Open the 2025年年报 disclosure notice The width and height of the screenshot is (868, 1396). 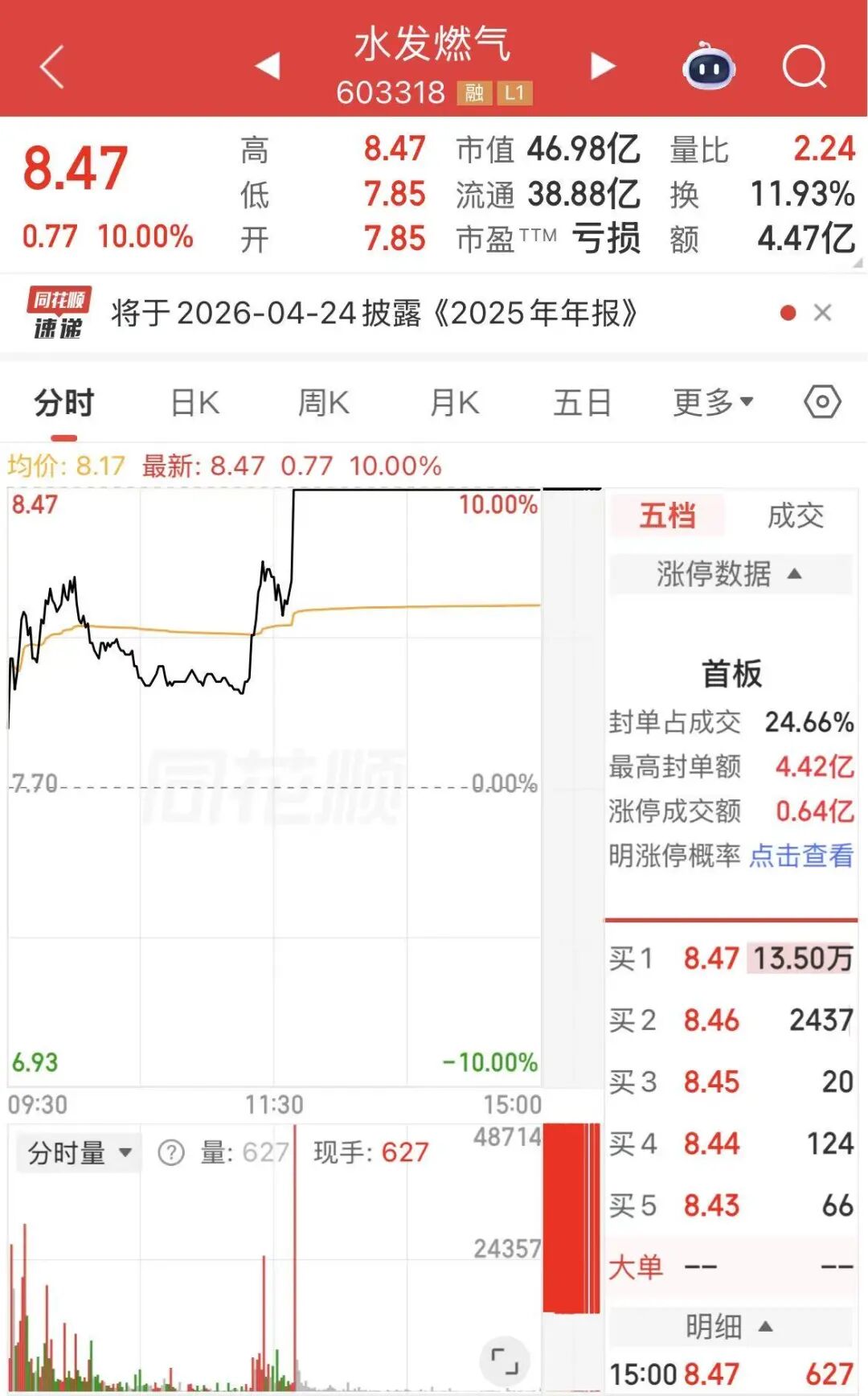click(x=375, y=314)
